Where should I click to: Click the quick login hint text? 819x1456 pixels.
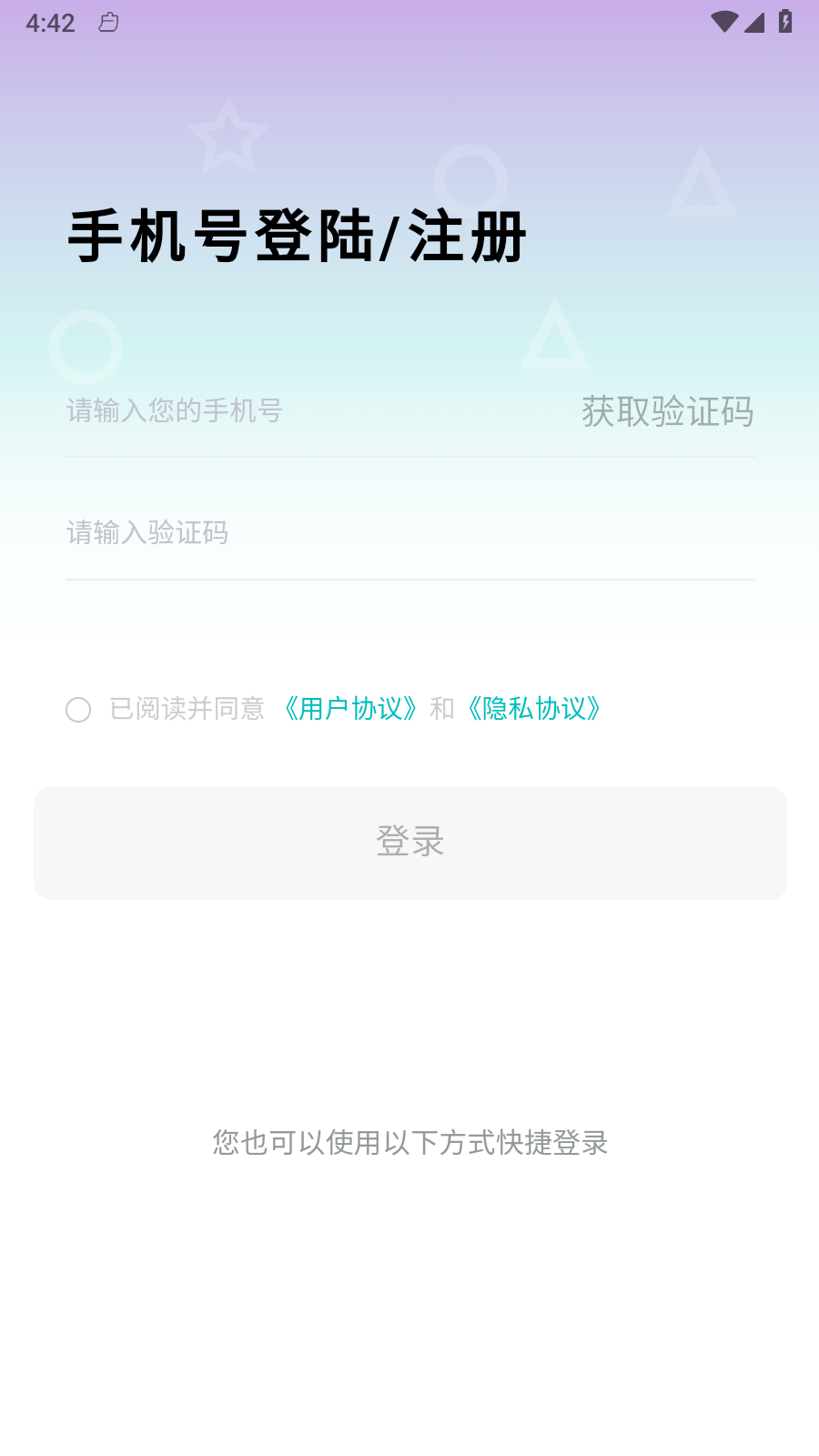coord(409,1143)
